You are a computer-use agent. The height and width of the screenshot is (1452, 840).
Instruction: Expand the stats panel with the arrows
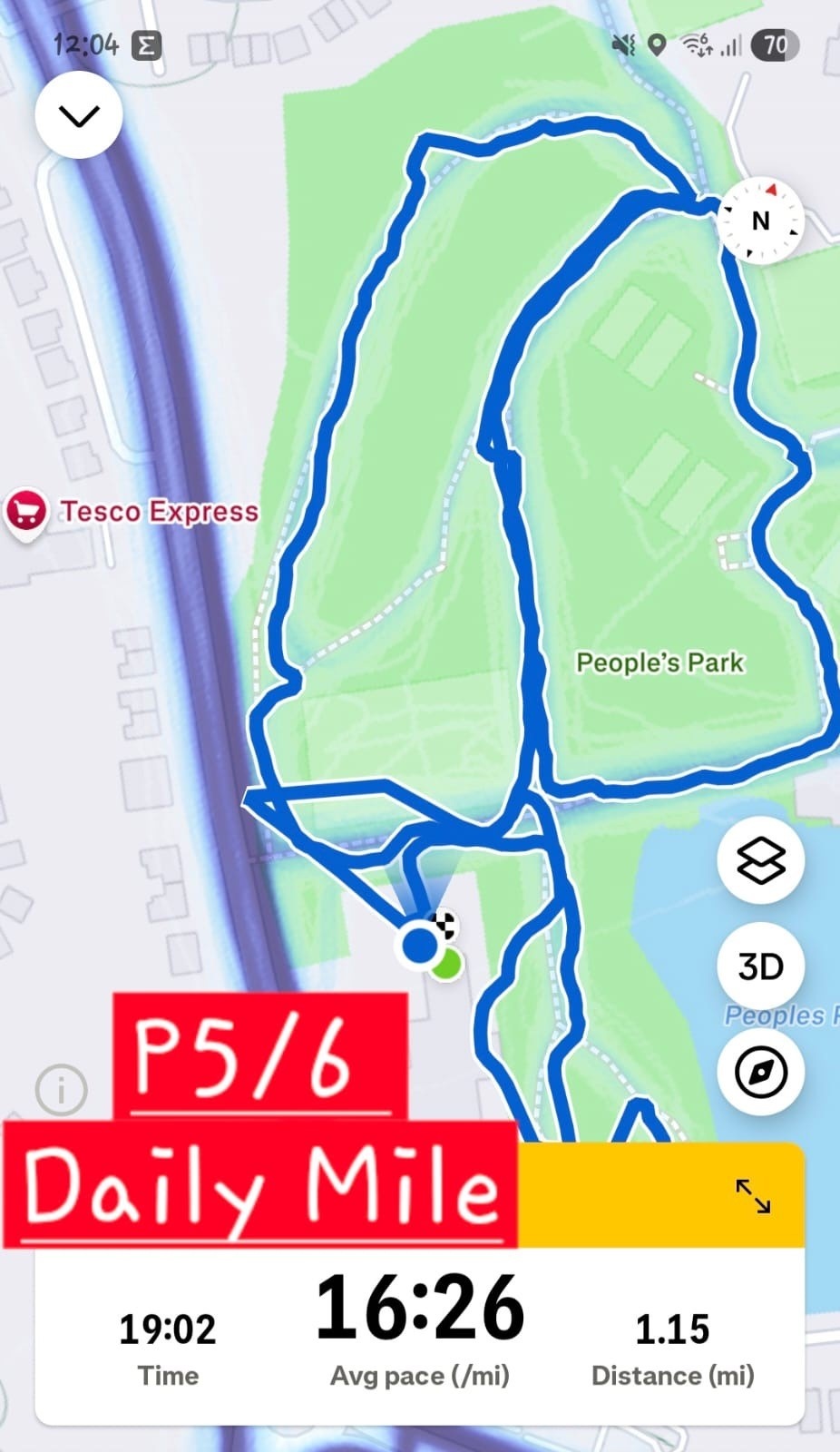(x=753, y=1196)
